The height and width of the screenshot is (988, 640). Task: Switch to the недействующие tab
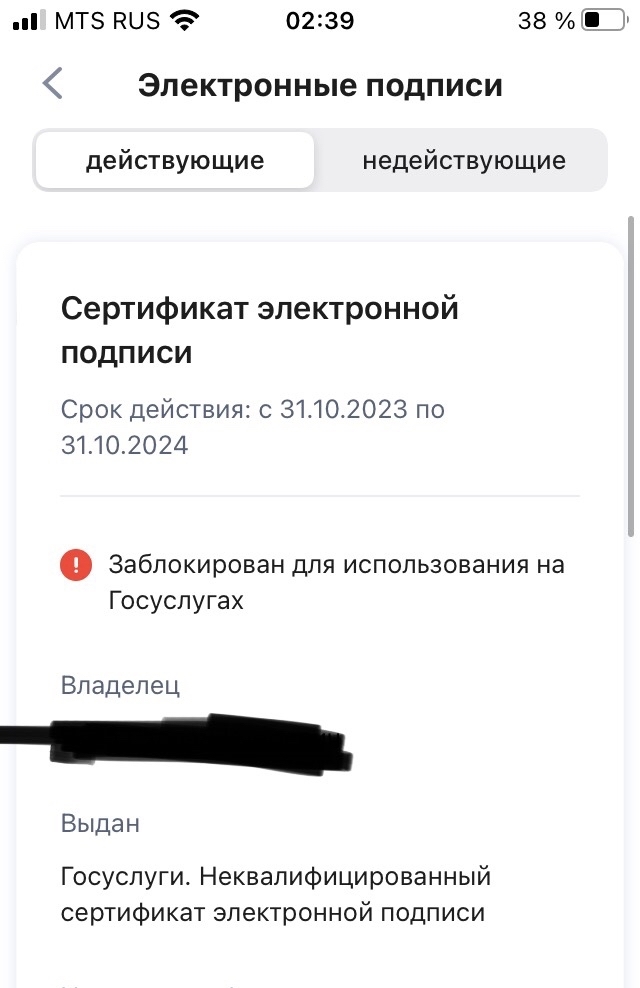(464, 160)
